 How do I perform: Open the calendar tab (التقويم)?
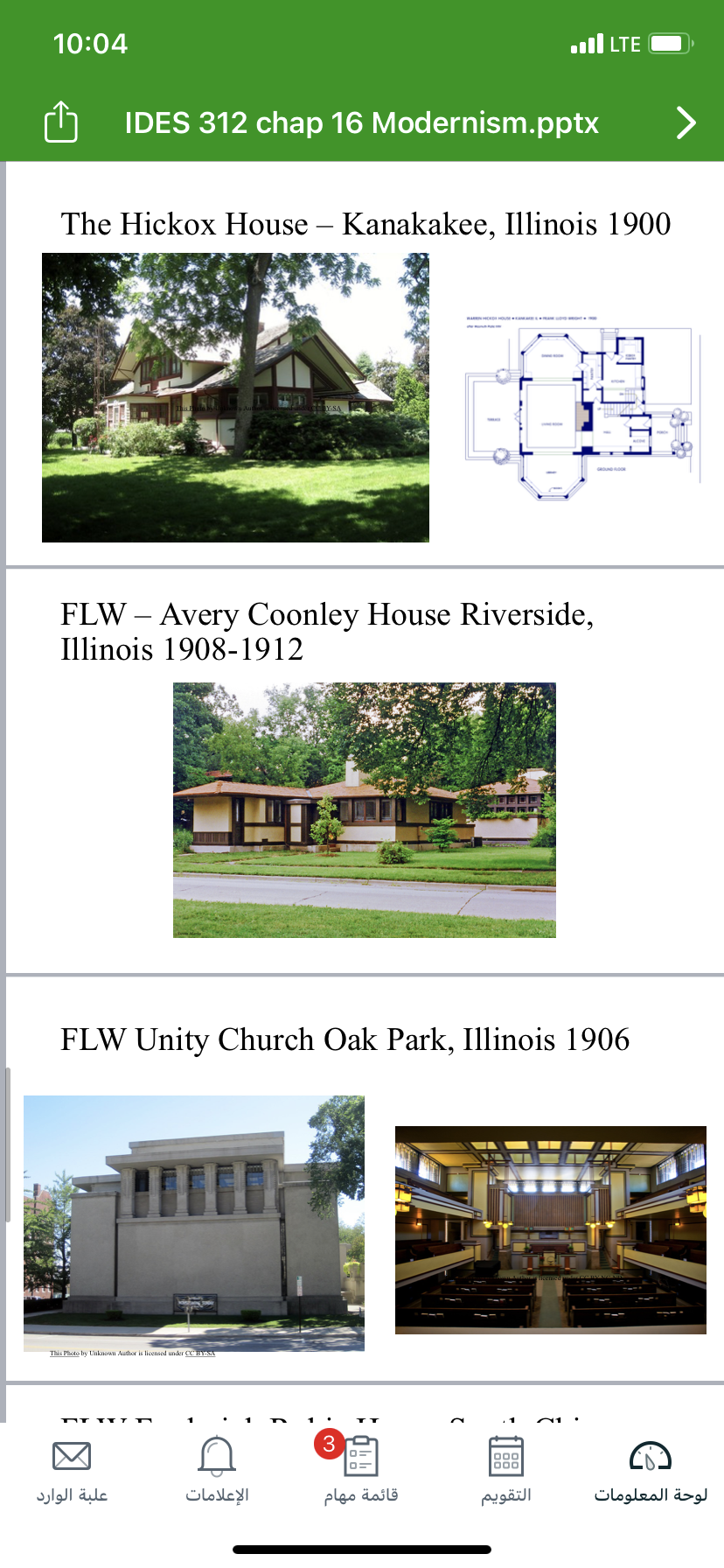pos(506,1471)
